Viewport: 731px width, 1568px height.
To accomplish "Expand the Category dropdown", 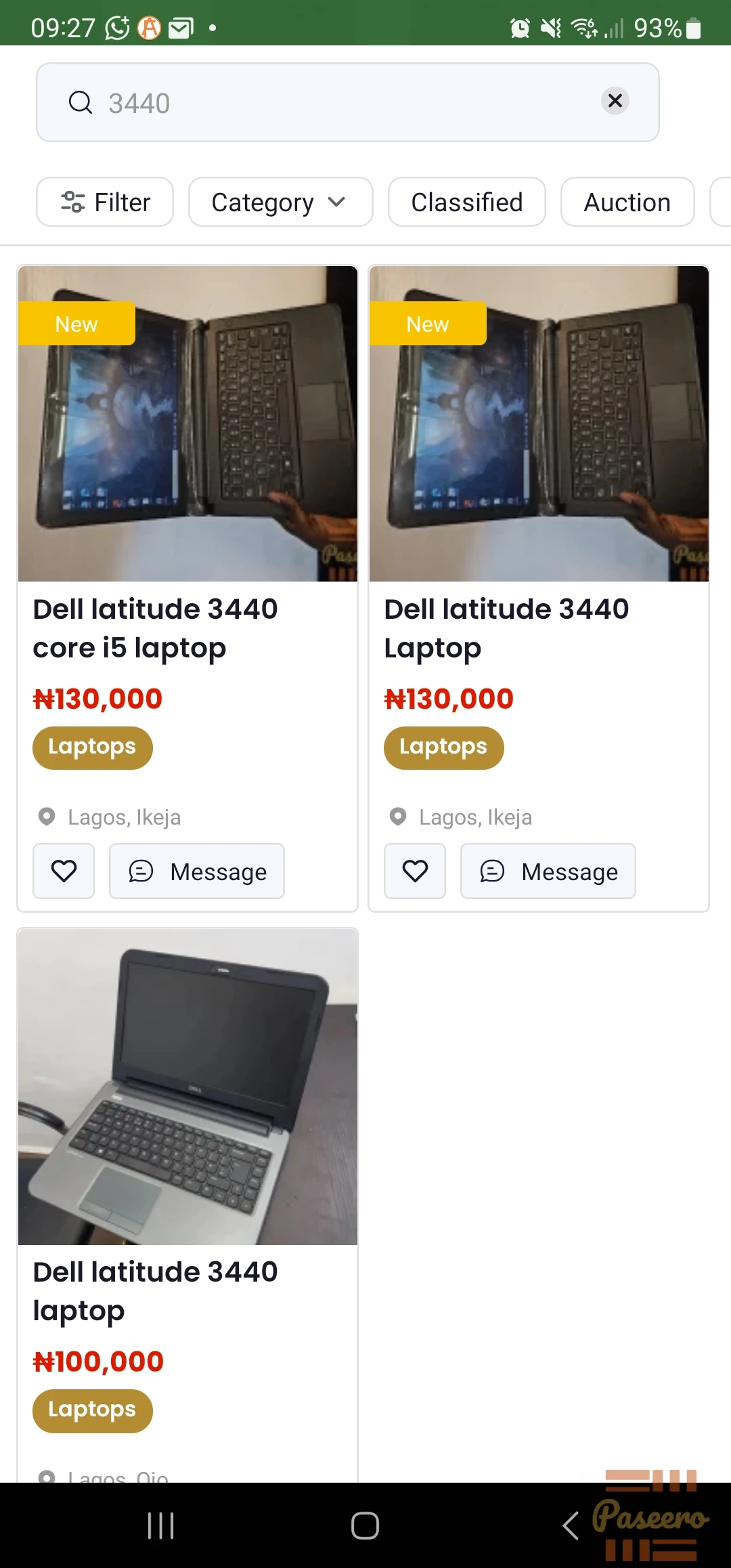I will (x=280, y=202).
